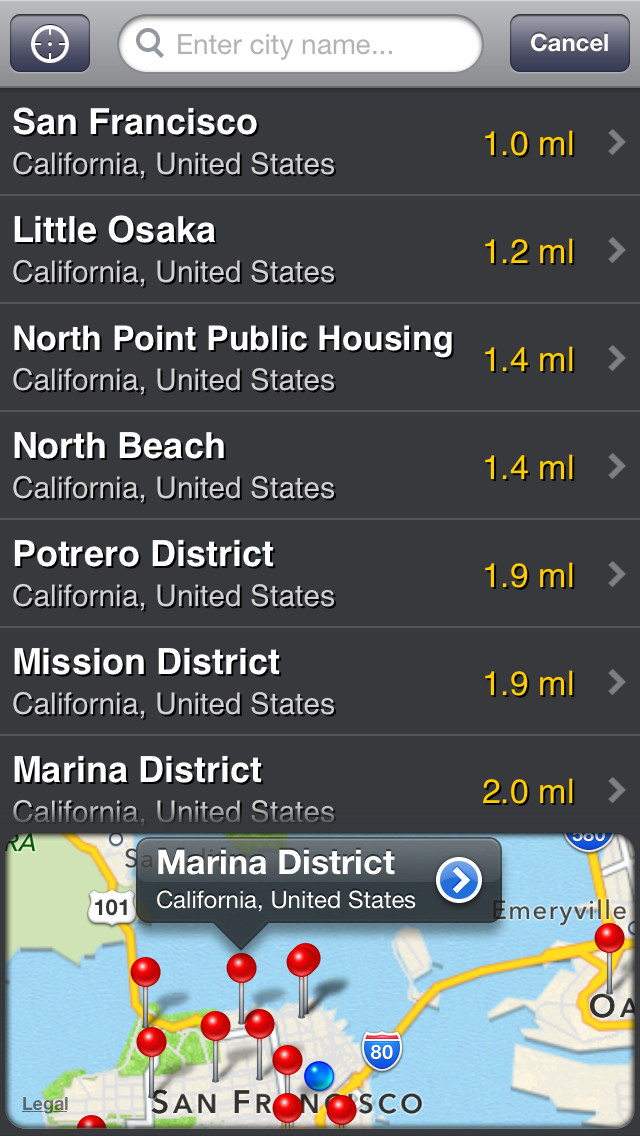Select San Francisco from the list
Viewport: 640px width, 1136px height.
[320, 142]
